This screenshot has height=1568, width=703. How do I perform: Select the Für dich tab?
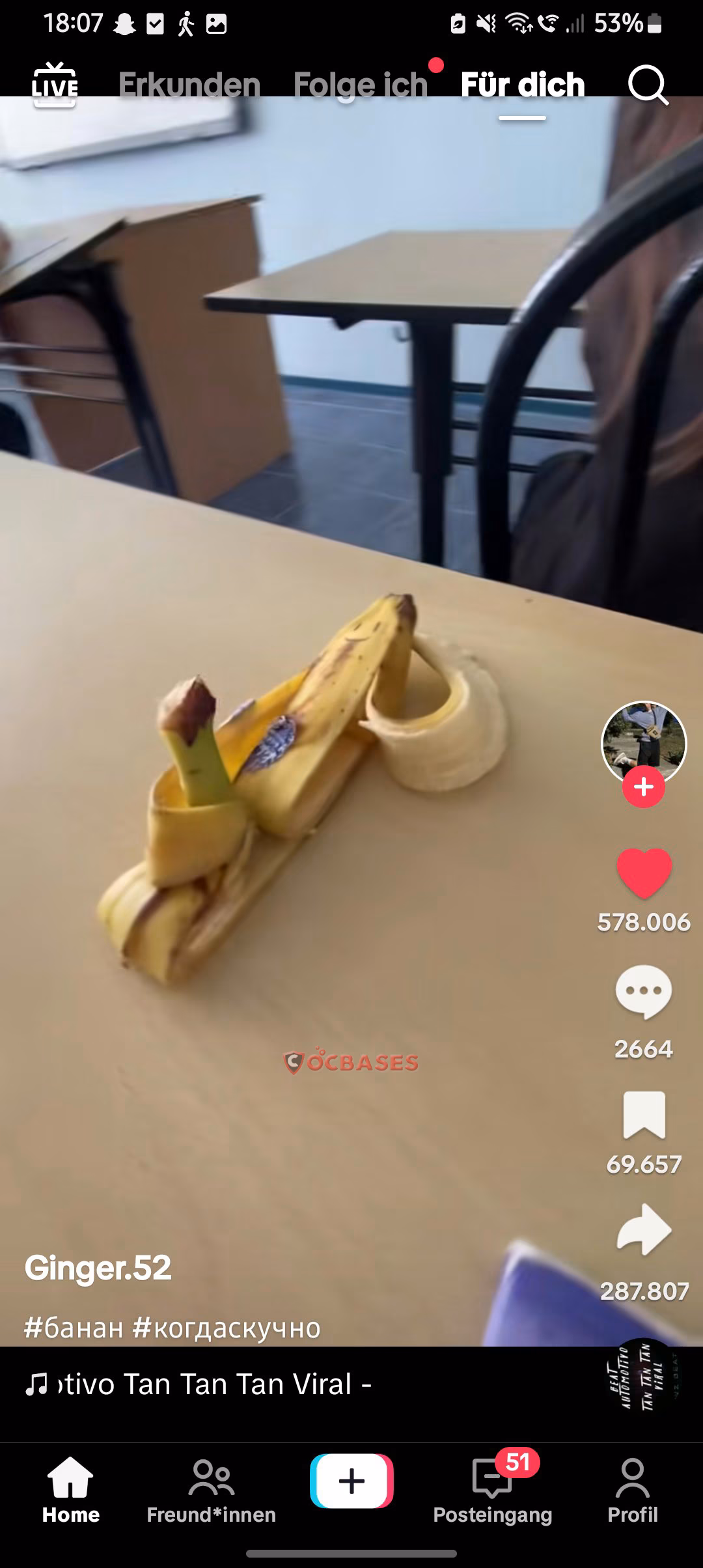(523, 85)
